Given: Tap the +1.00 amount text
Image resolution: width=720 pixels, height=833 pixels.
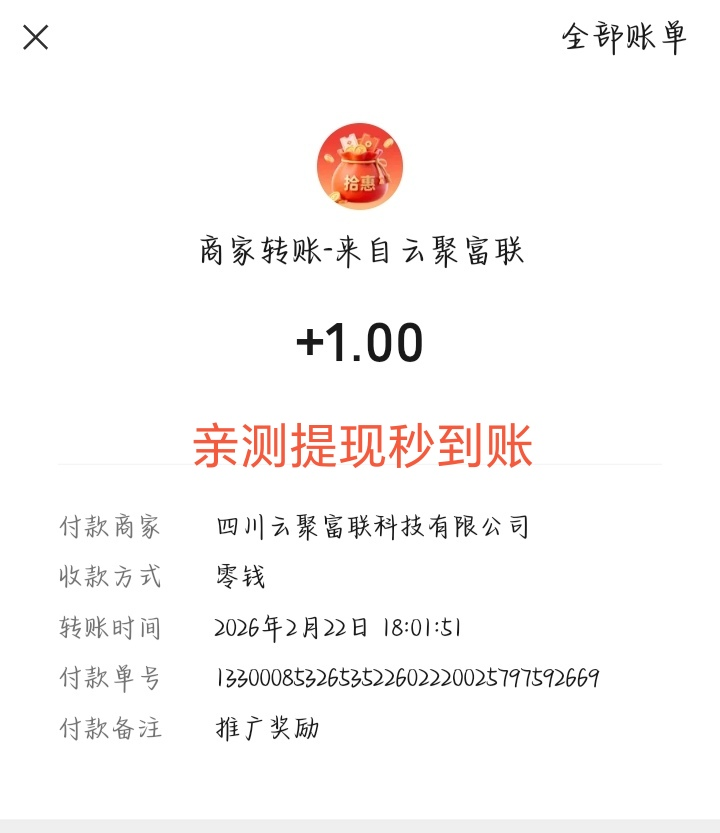Looking at the screenshot, I should click(x=360, y=341).
